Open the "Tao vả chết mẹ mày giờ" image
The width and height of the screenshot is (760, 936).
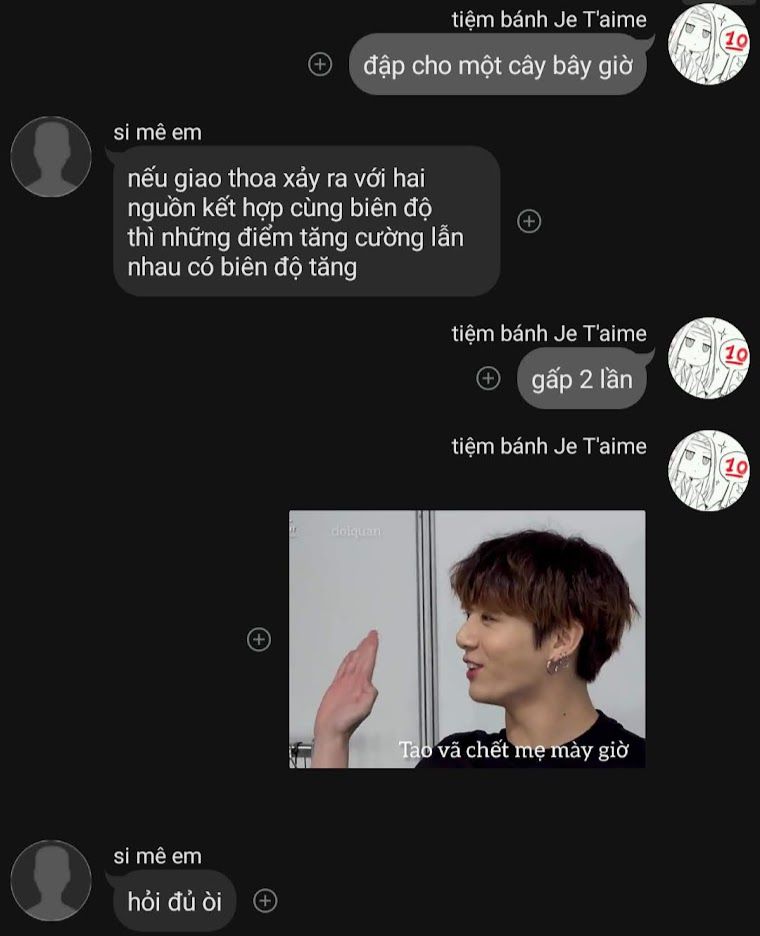click(x=467, y=639)
